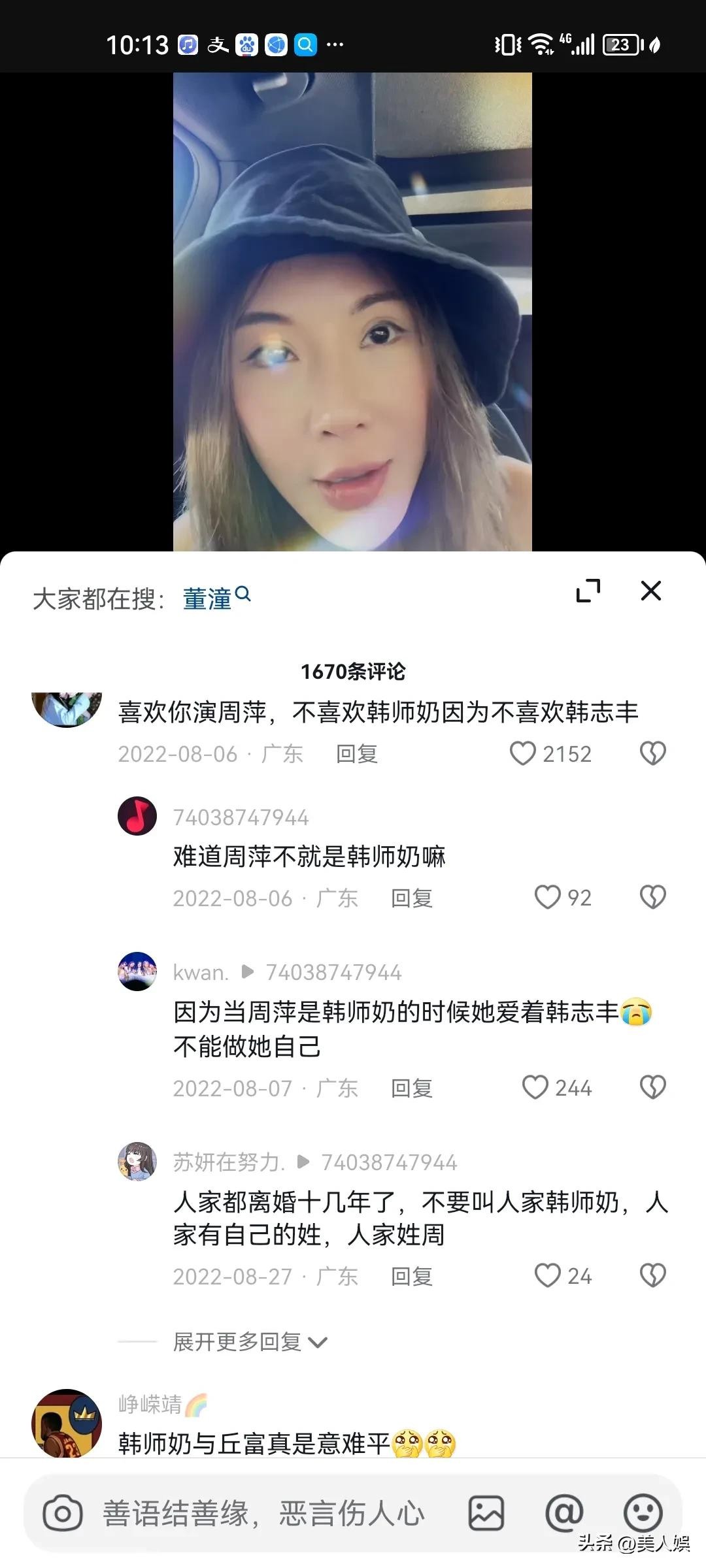Like the comment about 喜欢你演周萍
The image size is (706, 1568).
coord(523,753)
